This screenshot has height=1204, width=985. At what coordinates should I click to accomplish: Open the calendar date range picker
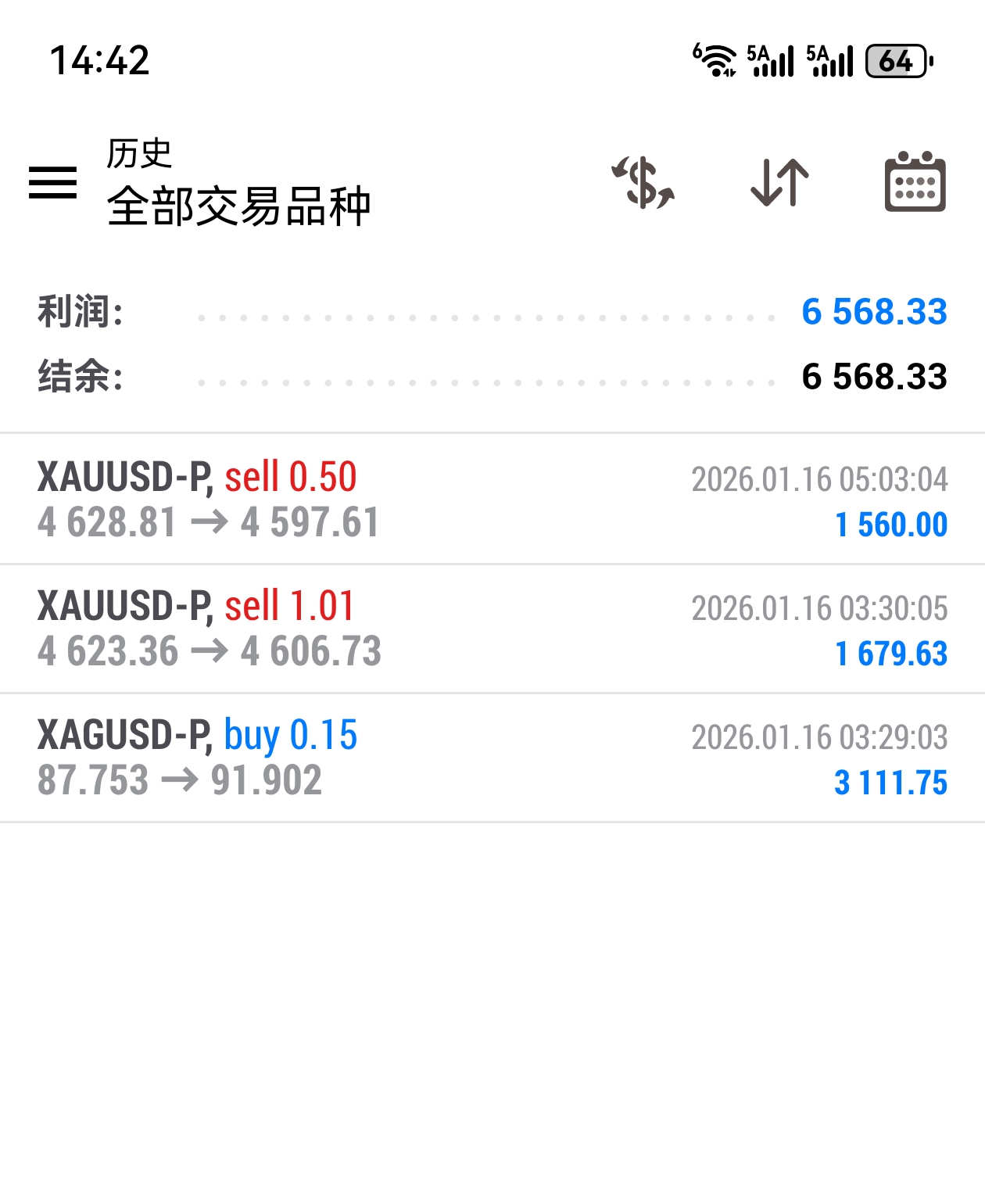(x=915, y=181)
